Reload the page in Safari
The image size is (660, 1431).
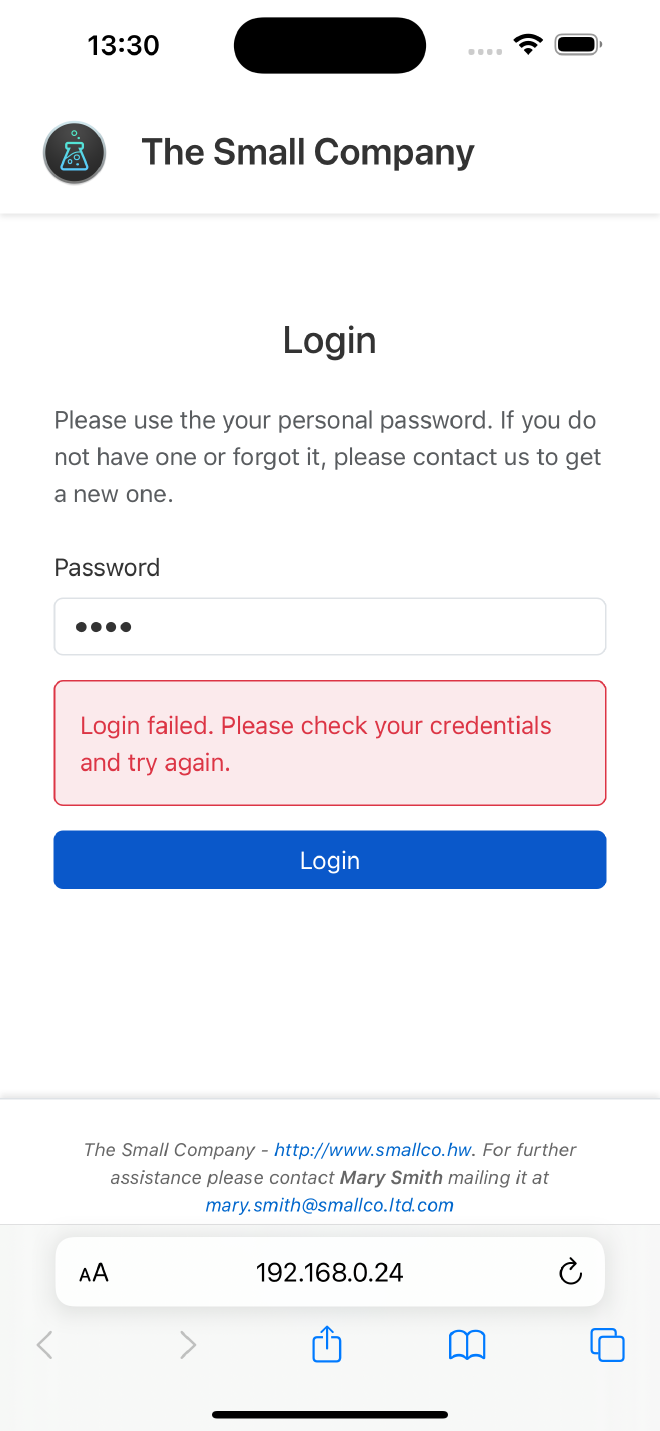[x=570, y=1272]
